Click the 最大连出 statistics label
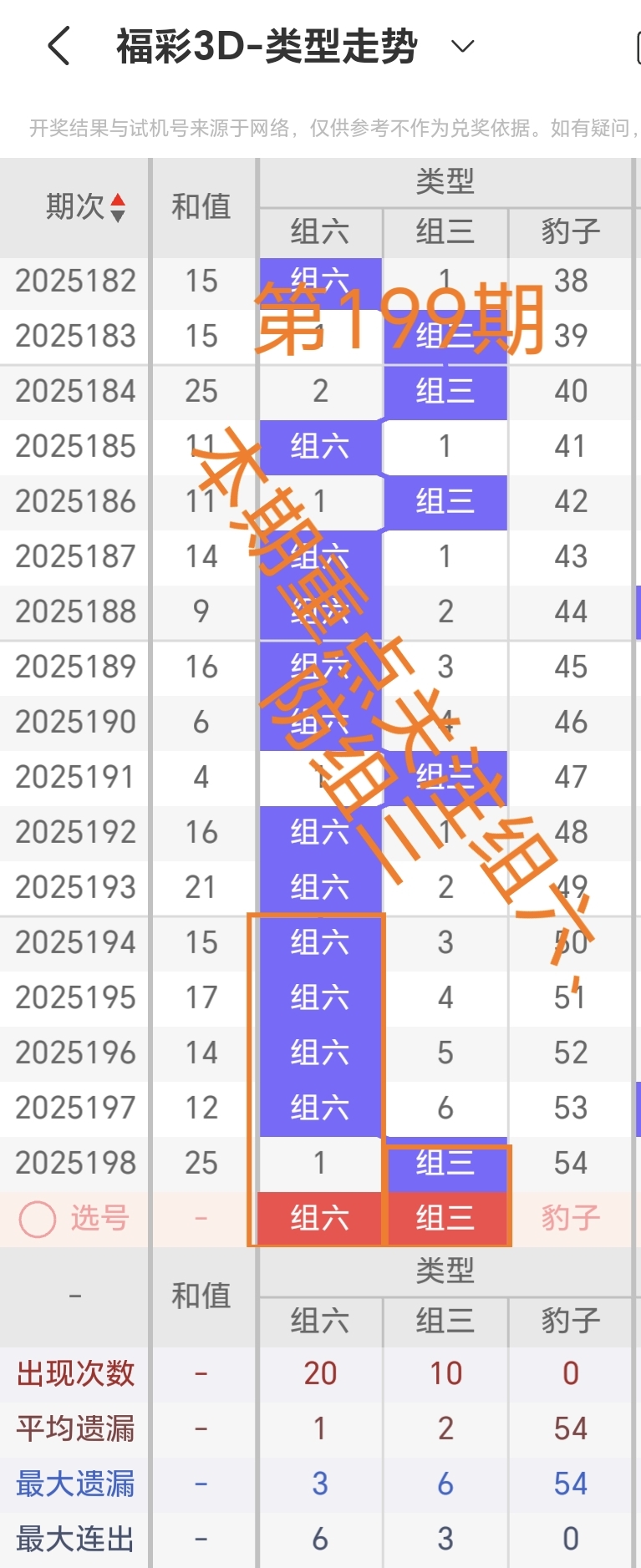Screen dimensions: 641x1568 click(74, 1538)
